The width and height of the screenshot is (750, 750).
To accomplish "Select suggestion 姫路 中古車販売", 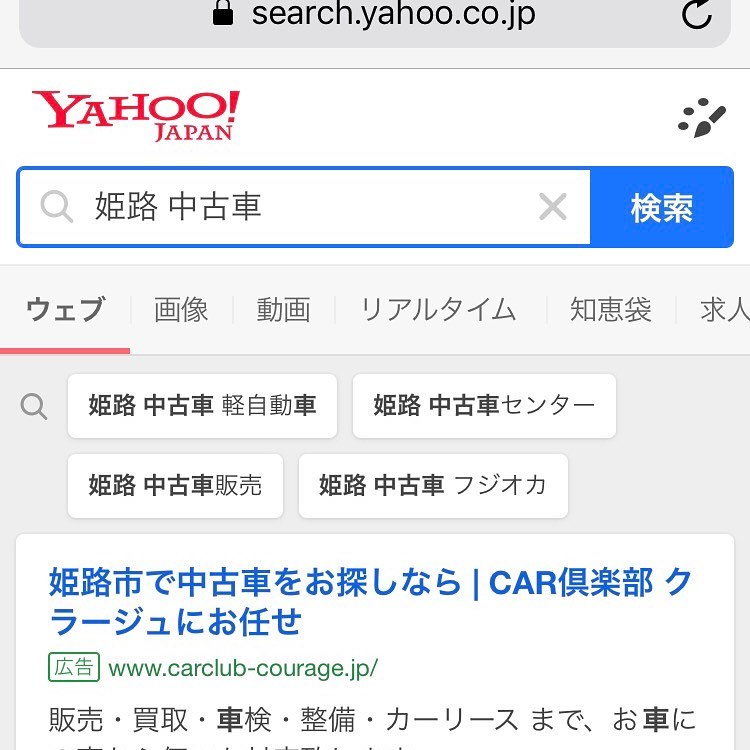I will point(175,485).
